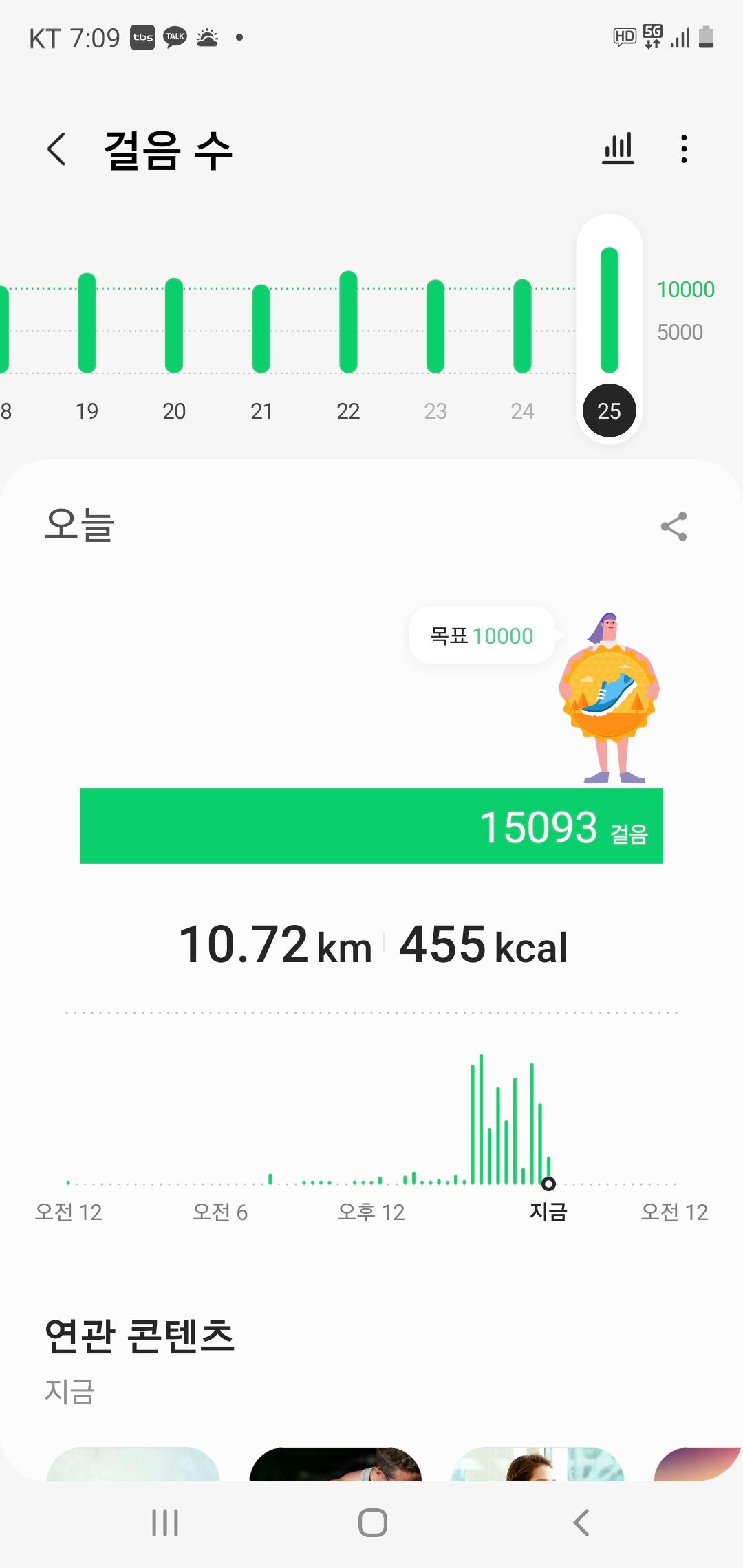Select the bar for day 22
This screenshot has width=743, height=1568.
click(348, 322)
